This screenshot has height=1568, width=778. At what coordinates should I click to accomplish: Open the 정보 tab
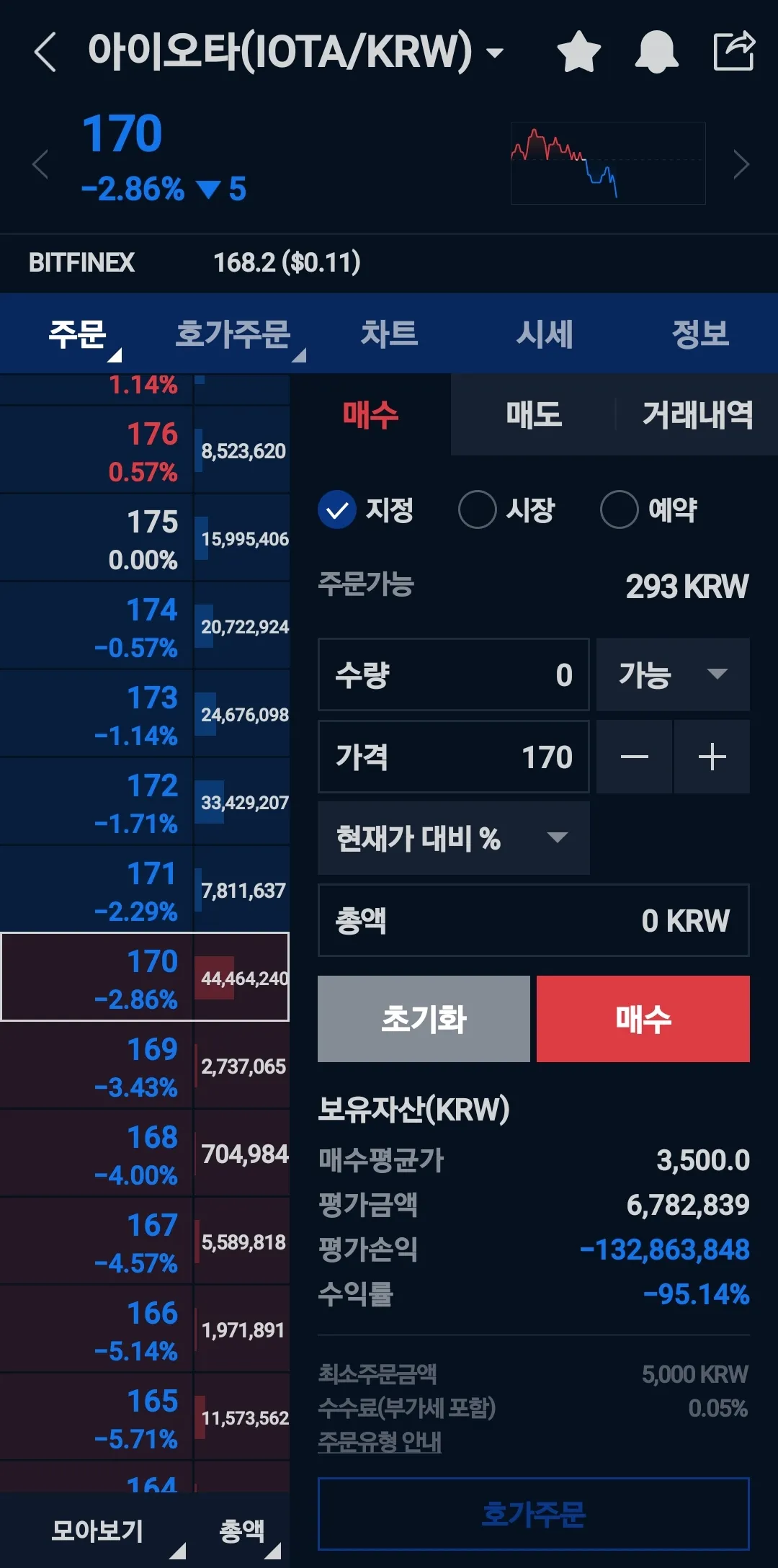700,334
